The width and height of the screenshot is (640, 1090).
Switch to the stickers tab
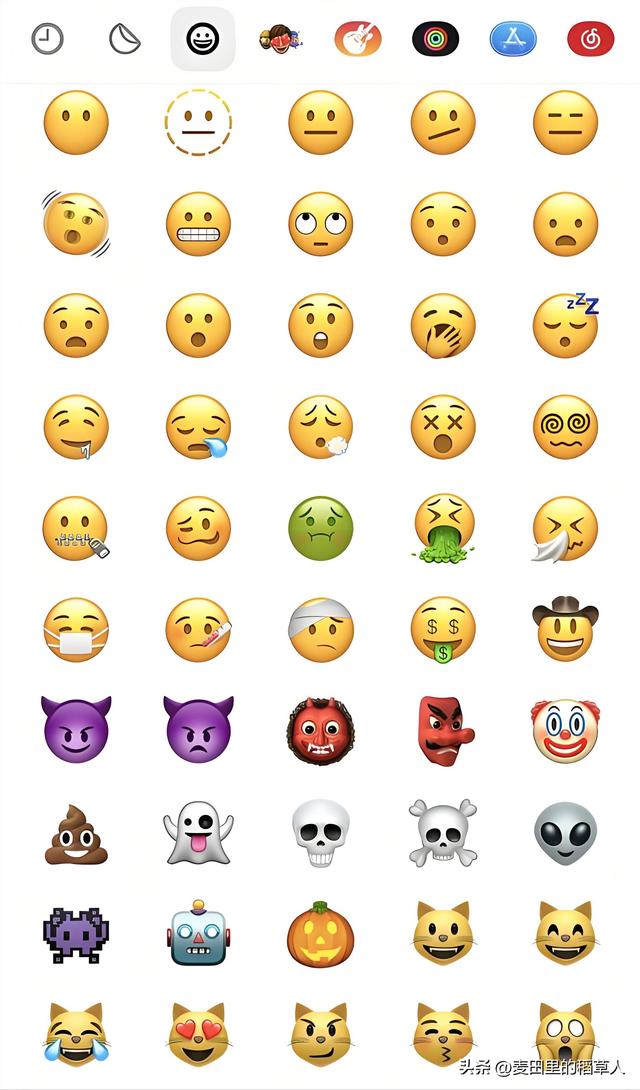[125, 40]
